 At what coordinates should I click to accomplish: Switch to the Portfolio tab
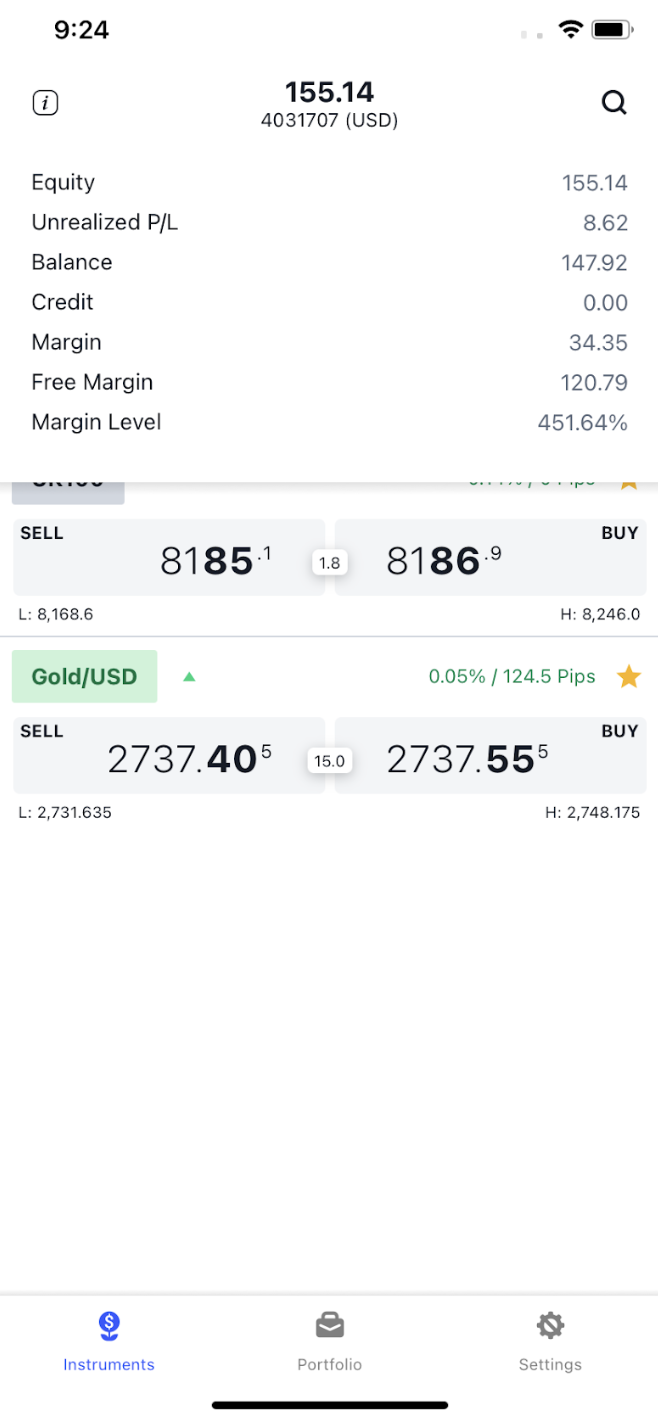[x=329, y=1341]
